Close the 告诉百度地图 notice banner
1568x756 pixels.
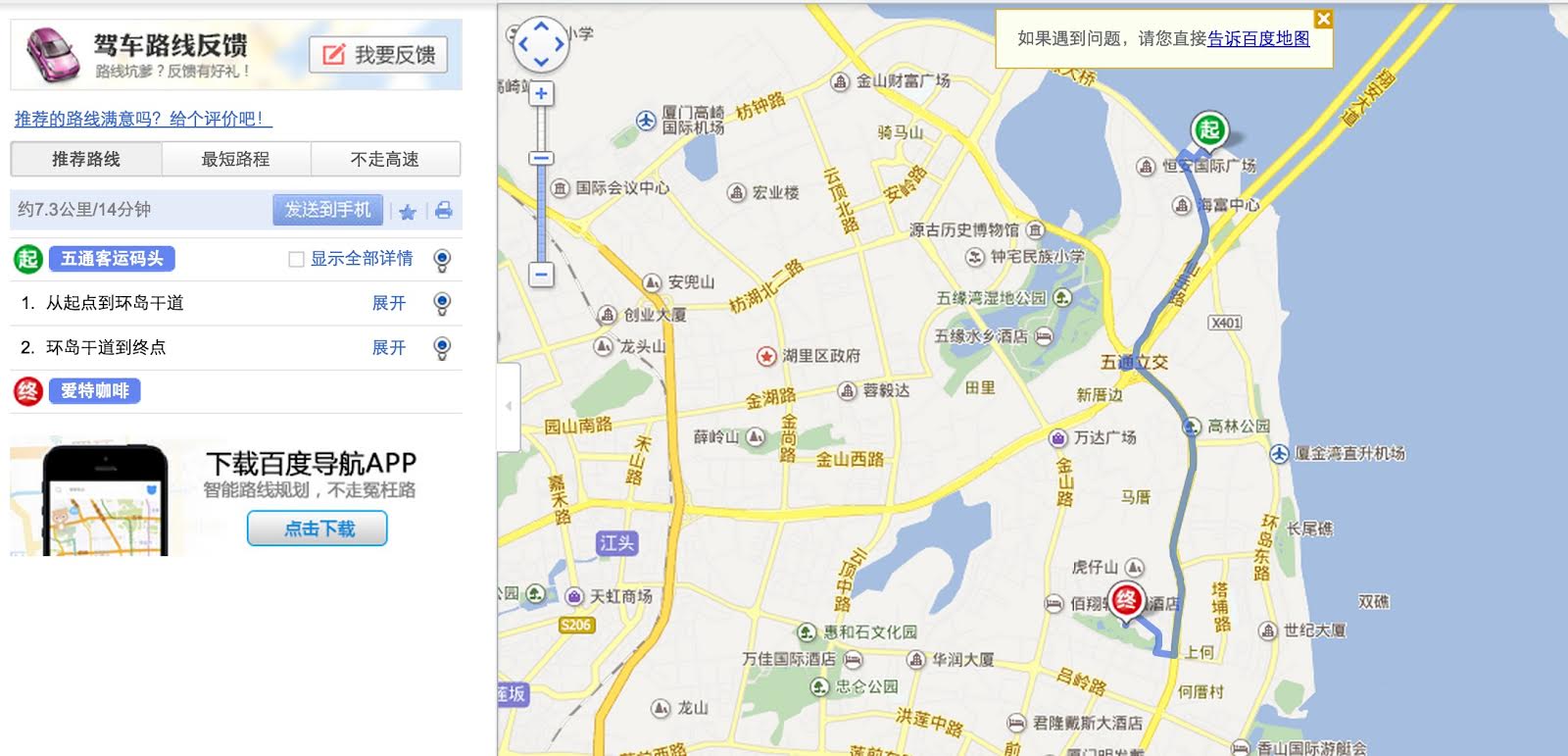pos(1324,19)
